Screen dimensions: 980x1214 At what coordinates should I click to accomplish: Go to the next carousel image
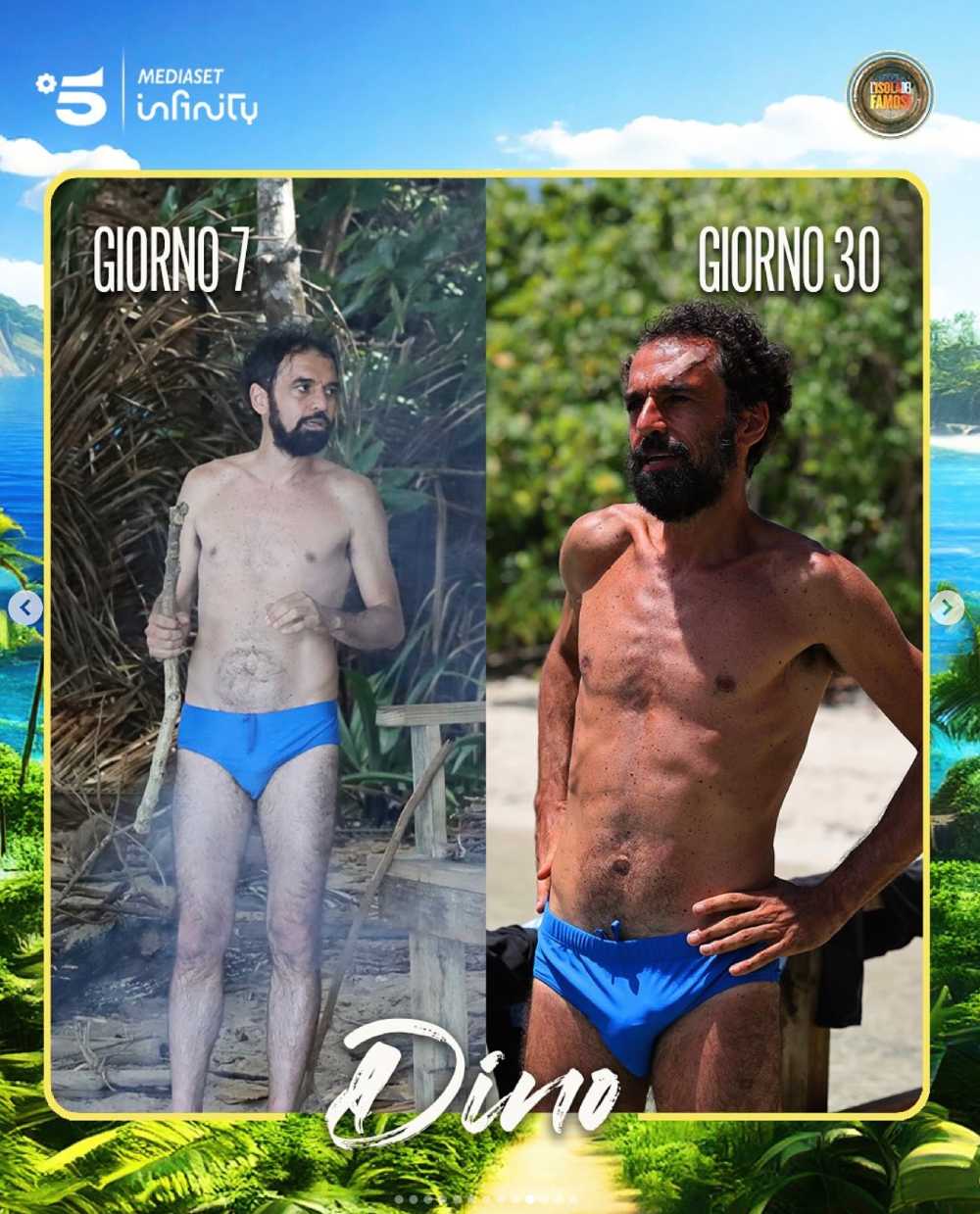[947, 609]
